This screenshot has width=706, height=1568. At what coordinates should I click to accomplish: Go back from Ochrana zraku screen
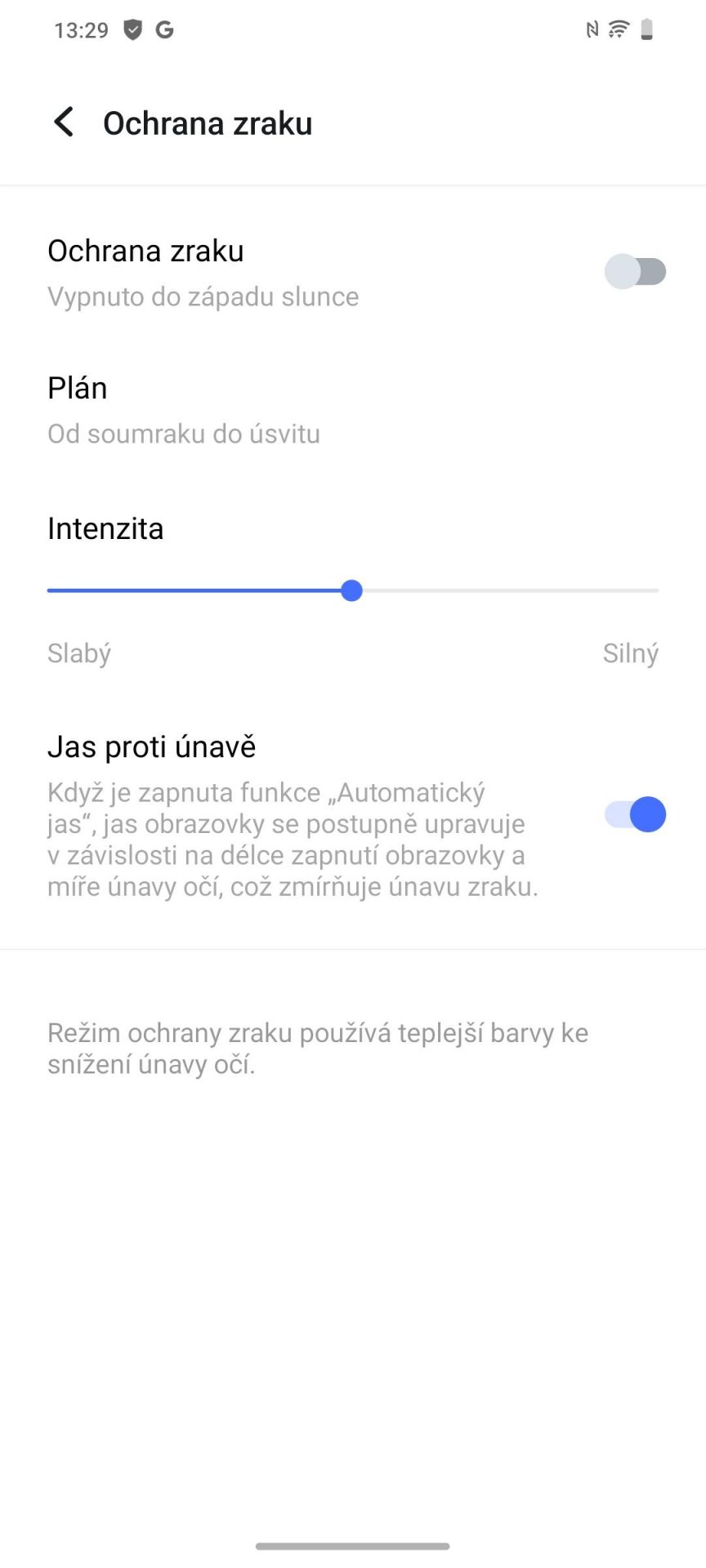(x=64, y=122)
